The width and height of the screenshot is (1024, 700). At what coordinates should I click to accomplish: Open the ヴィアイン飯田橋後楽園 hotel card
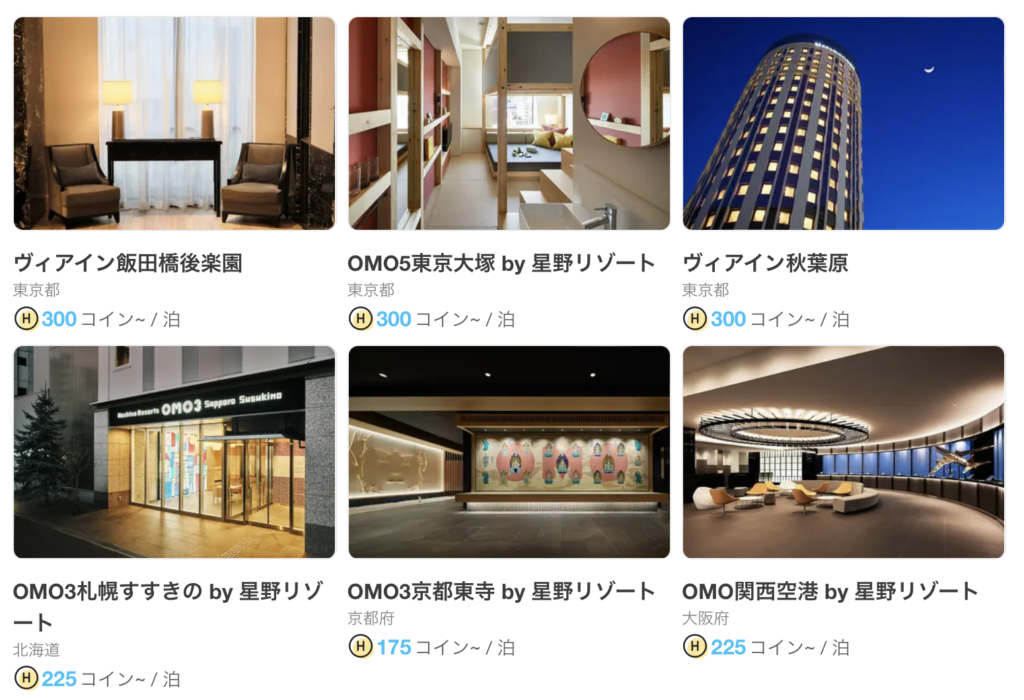(174, 124)
